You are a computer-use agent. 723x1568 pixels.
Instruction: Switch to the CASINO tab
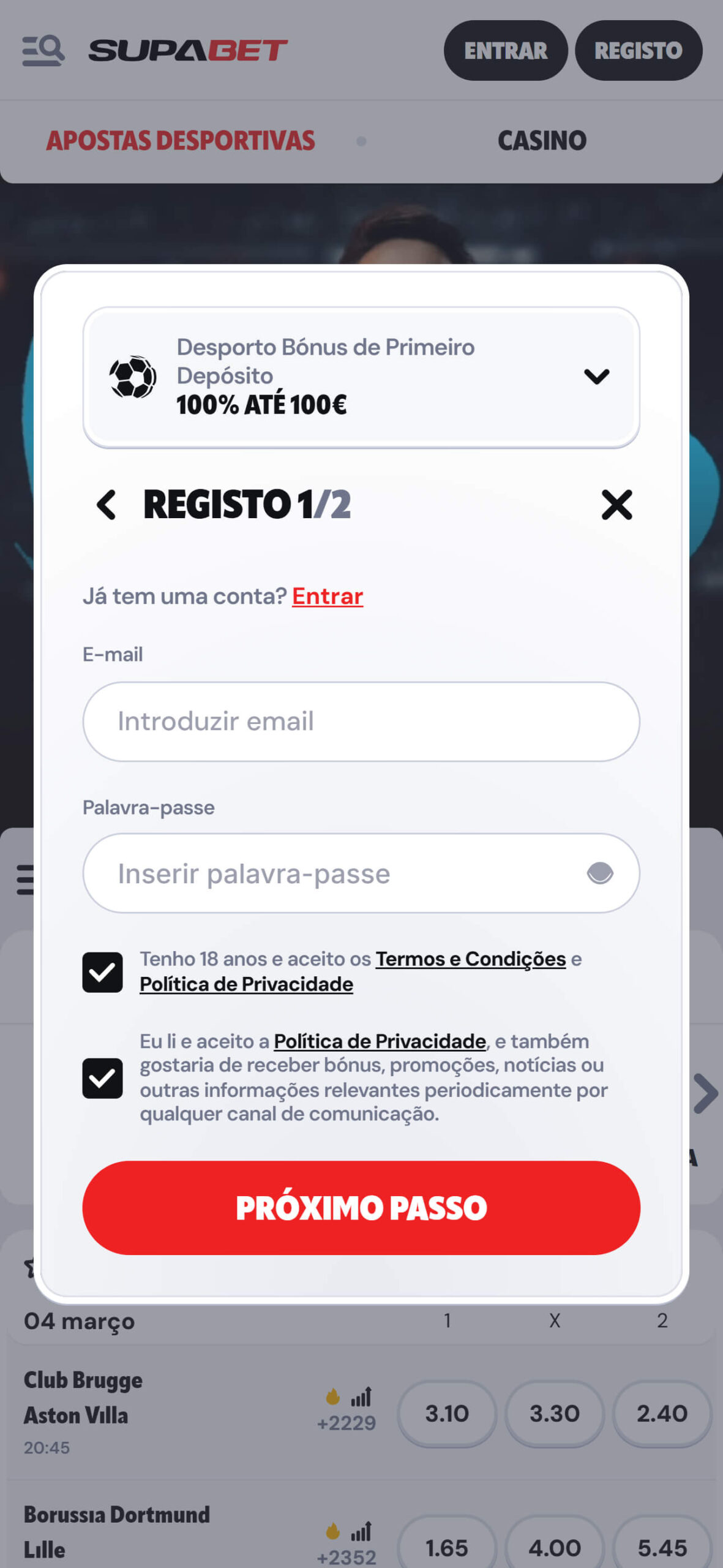[x=542, y=141]
